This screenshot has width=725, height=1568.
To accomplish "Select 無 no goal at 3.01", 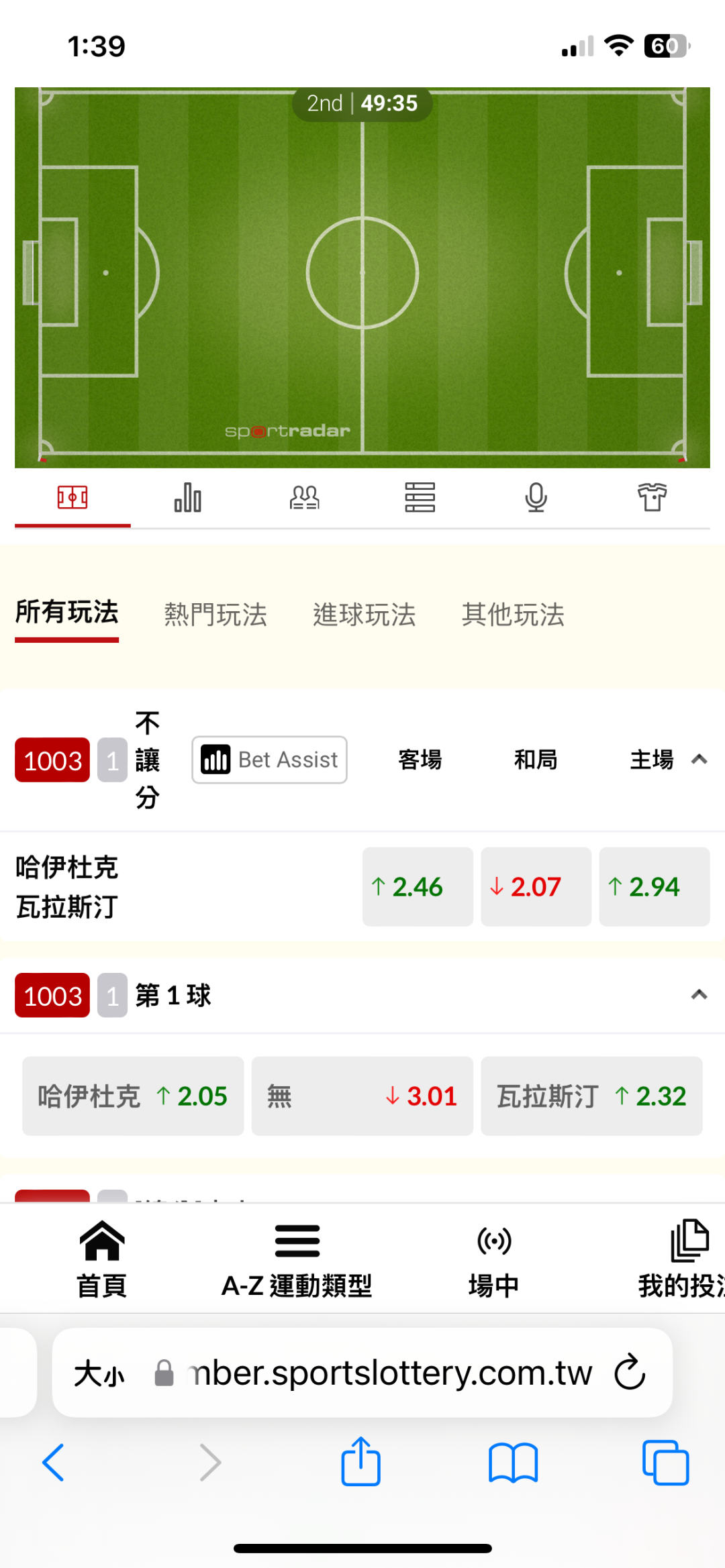I will 362,1096.
